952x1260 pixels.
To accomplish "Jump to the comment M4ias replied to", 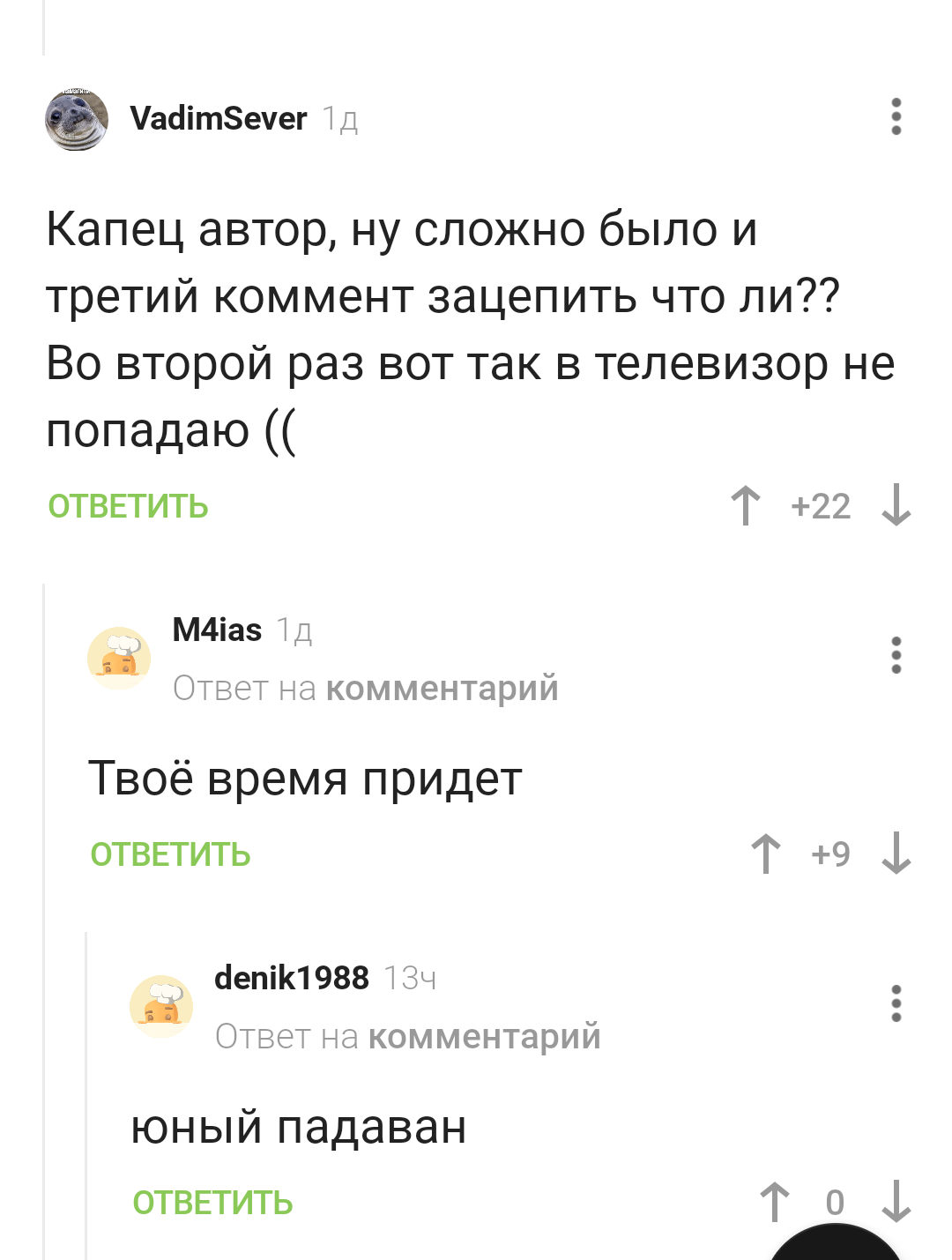I will point(442,688).
